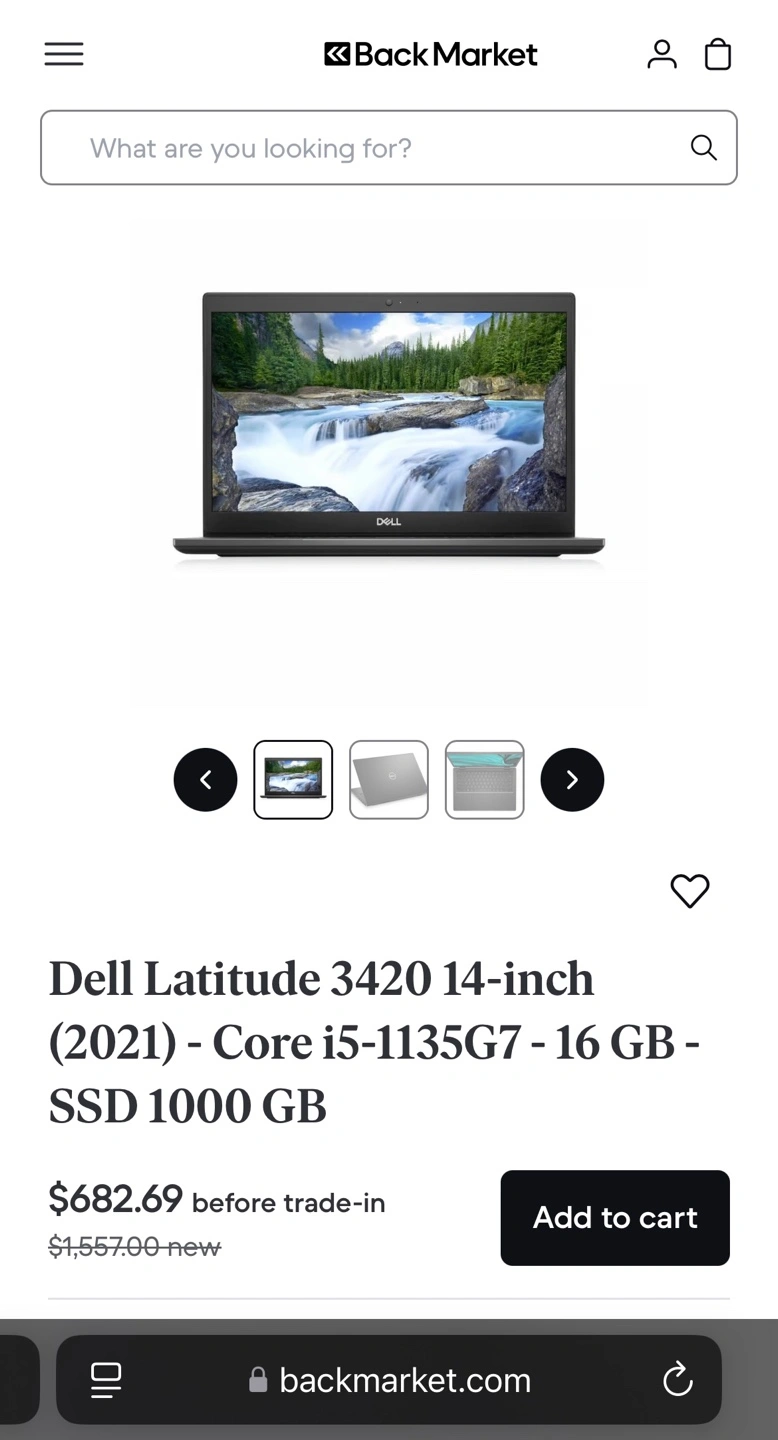Image resolution: width=778 pixels, height=1440 pixels.
Task: Tap the magnifier icon in the search box
Action: (704, 148)
